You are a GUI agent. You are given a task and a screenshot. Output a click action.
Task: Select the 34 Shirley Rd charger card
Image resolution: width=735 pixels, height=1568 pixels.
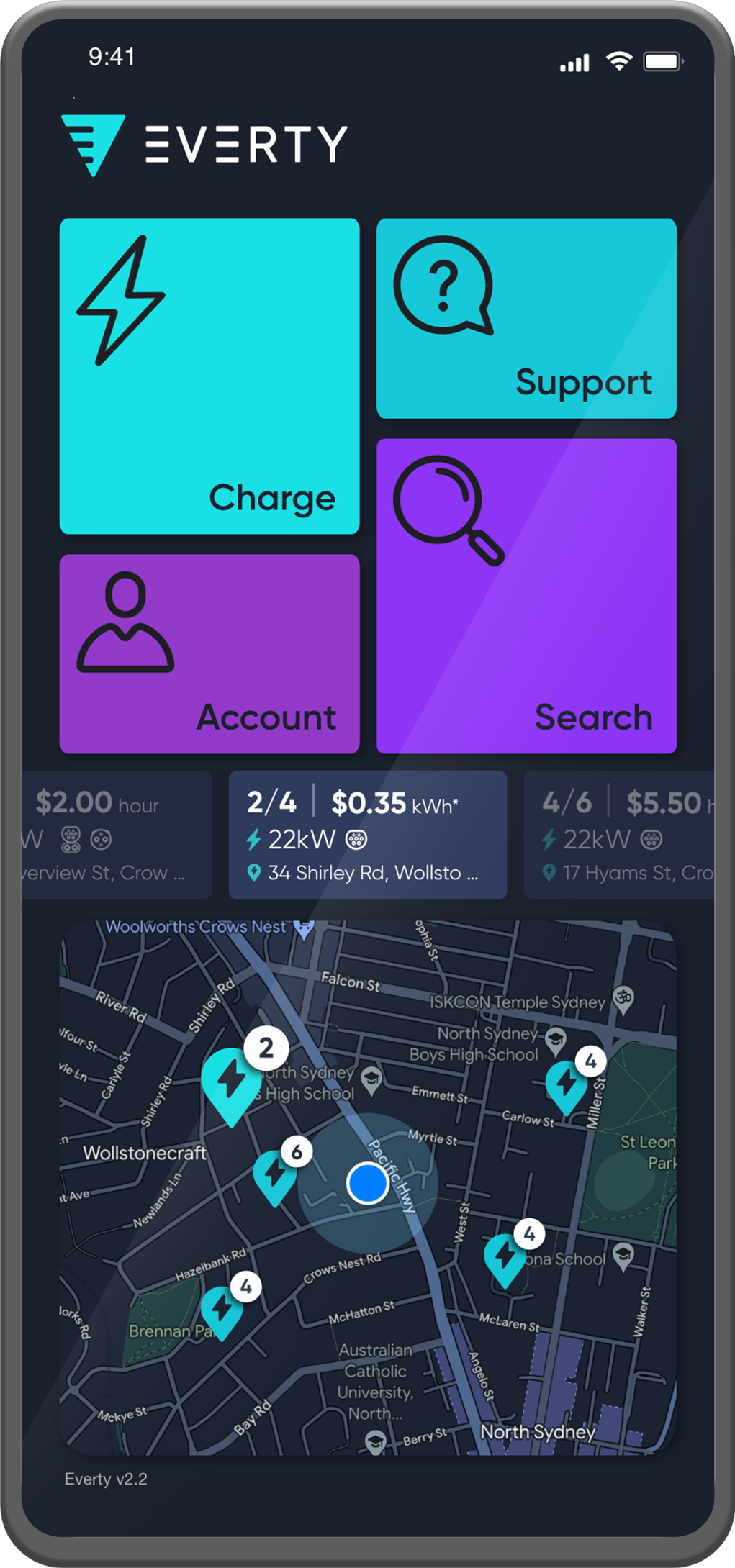click(x=367, y=835)
